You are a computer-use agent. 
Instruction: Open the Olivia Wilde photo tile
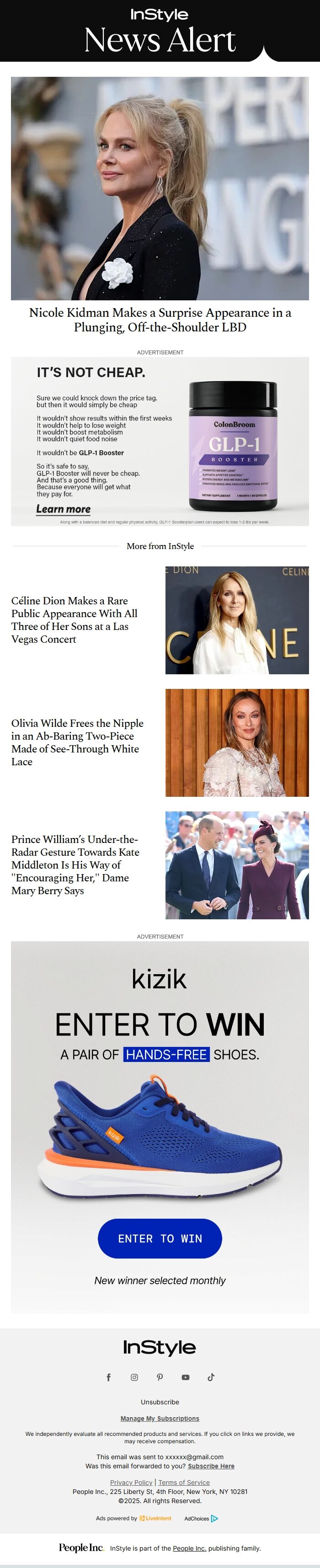pos(237,742)
